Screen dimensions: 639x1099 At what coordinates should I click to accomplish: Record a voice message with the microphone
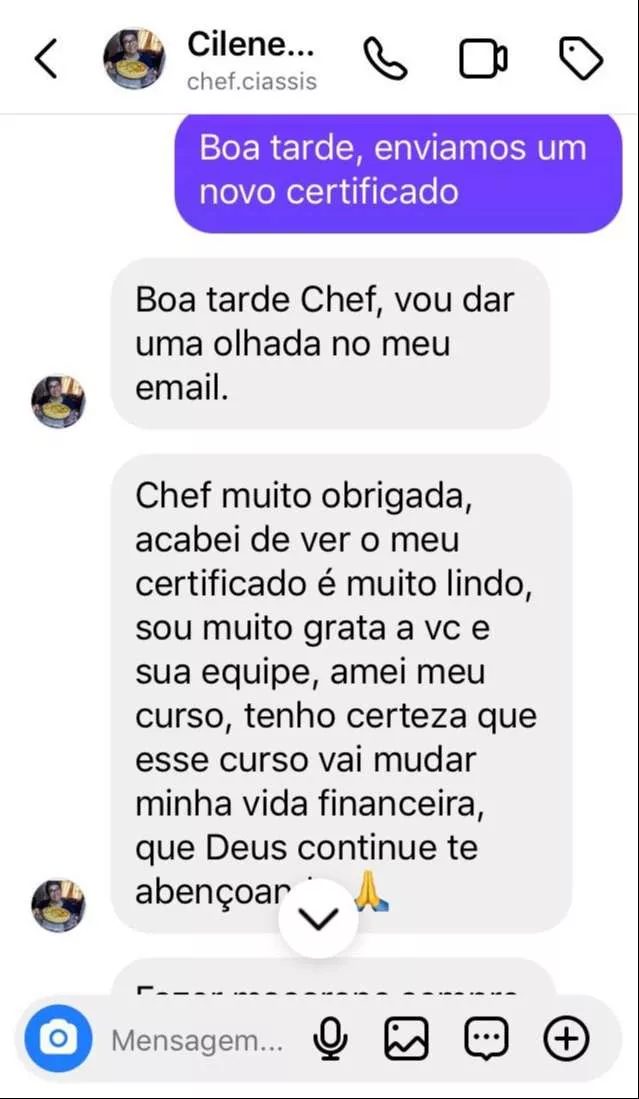[x=330, y=1040]
